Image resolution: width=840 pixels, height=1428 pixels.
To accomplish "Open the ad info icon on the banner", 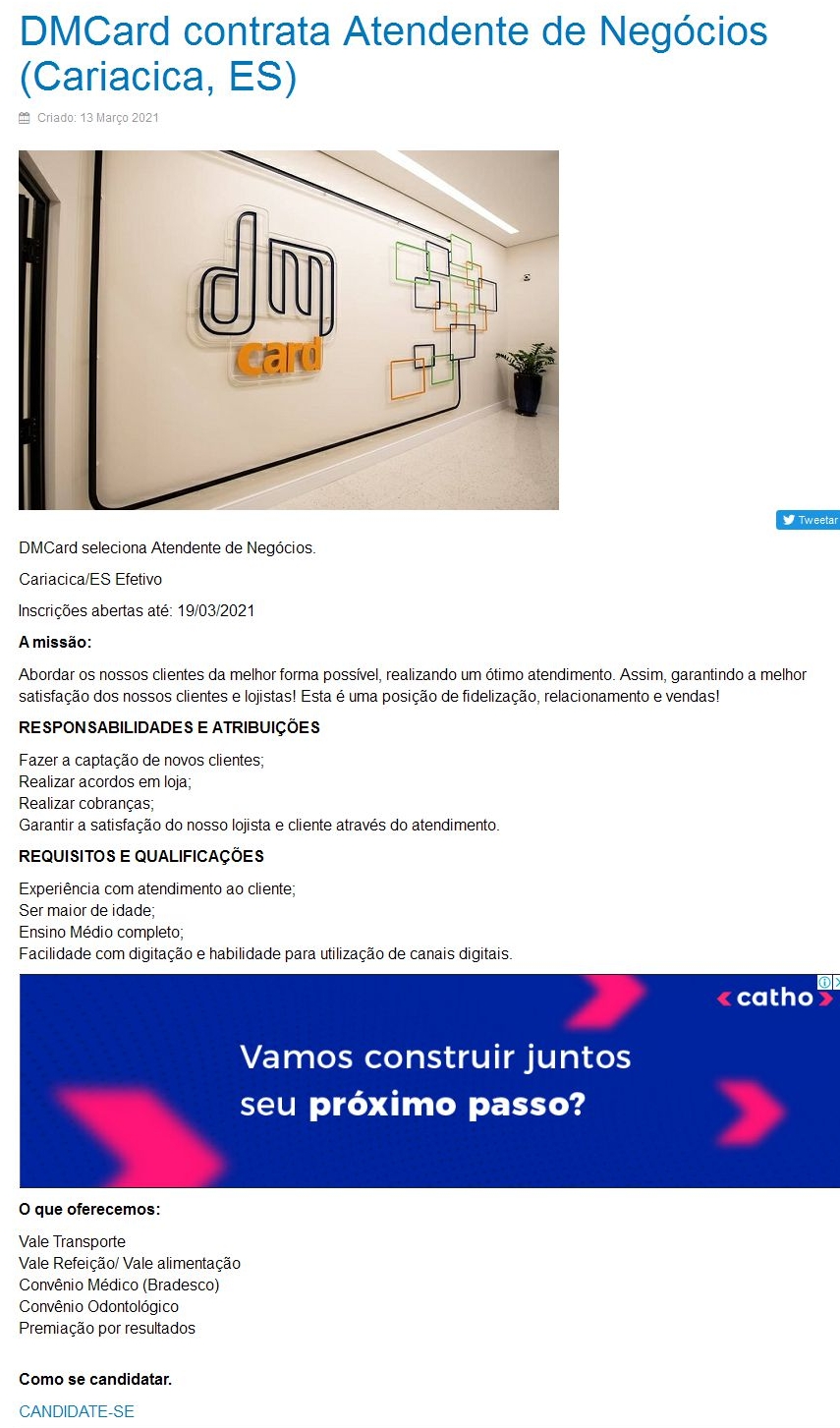I will point(824,982).
